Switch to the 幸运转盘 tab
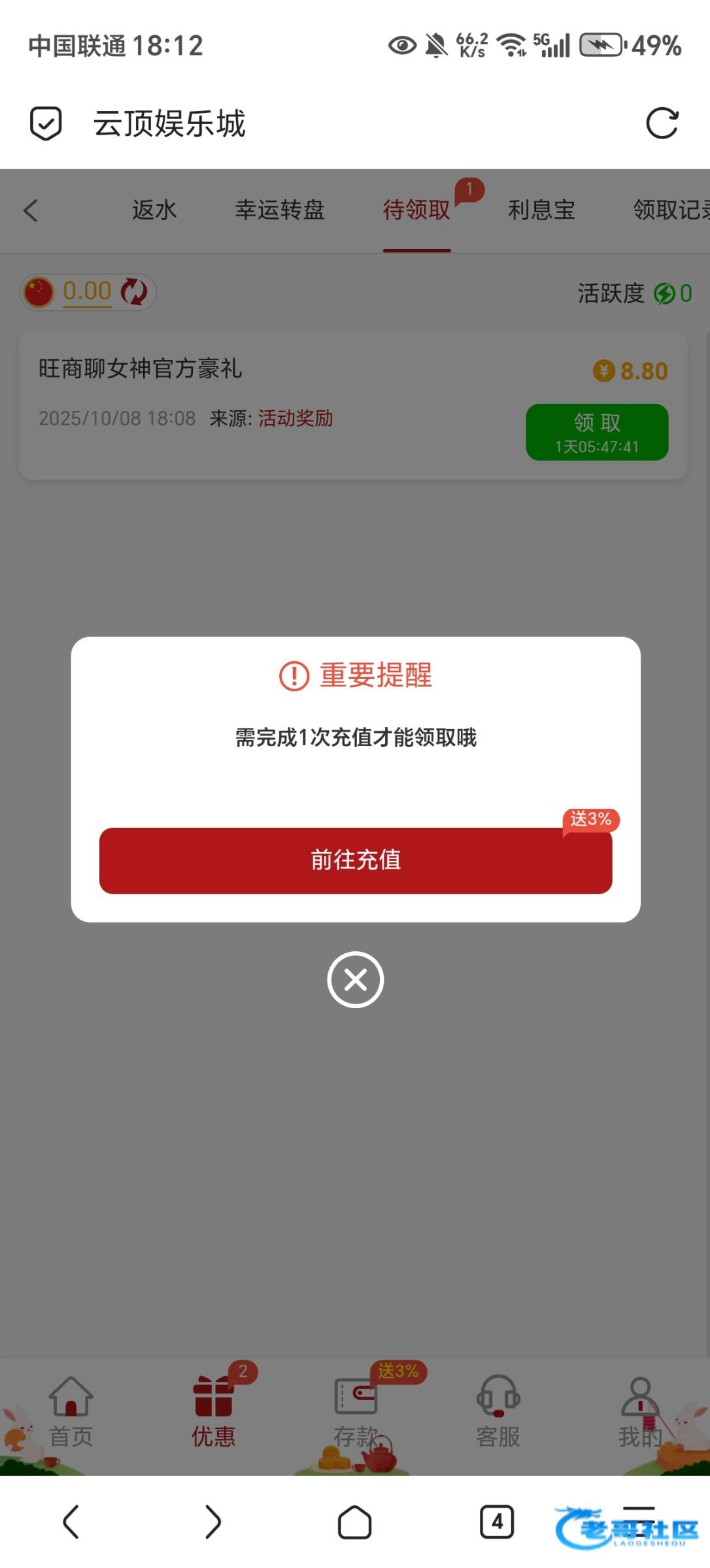This screenshot has width=710, height=1568. coord(280,210)
